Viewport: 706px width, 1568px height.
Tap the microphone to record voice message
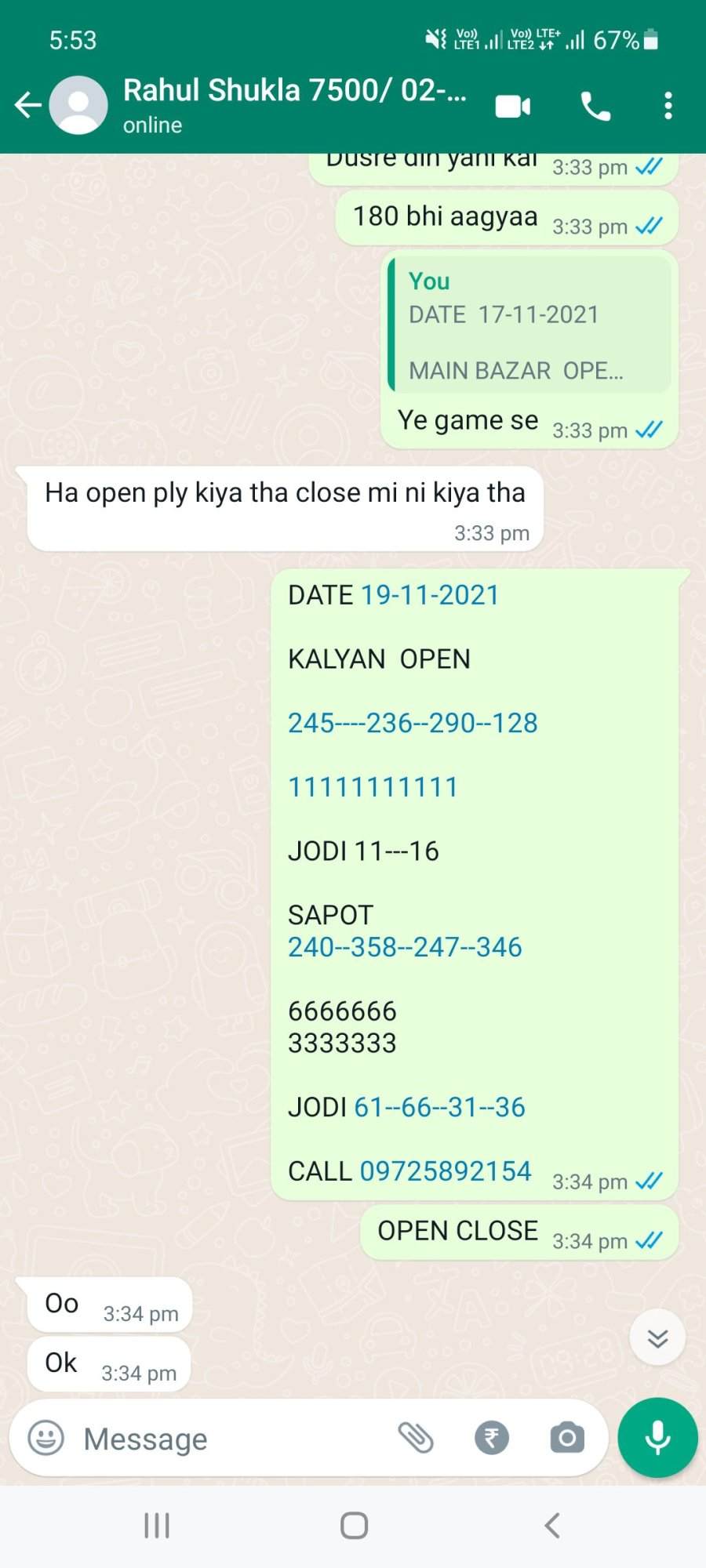tap(657, 1438)
